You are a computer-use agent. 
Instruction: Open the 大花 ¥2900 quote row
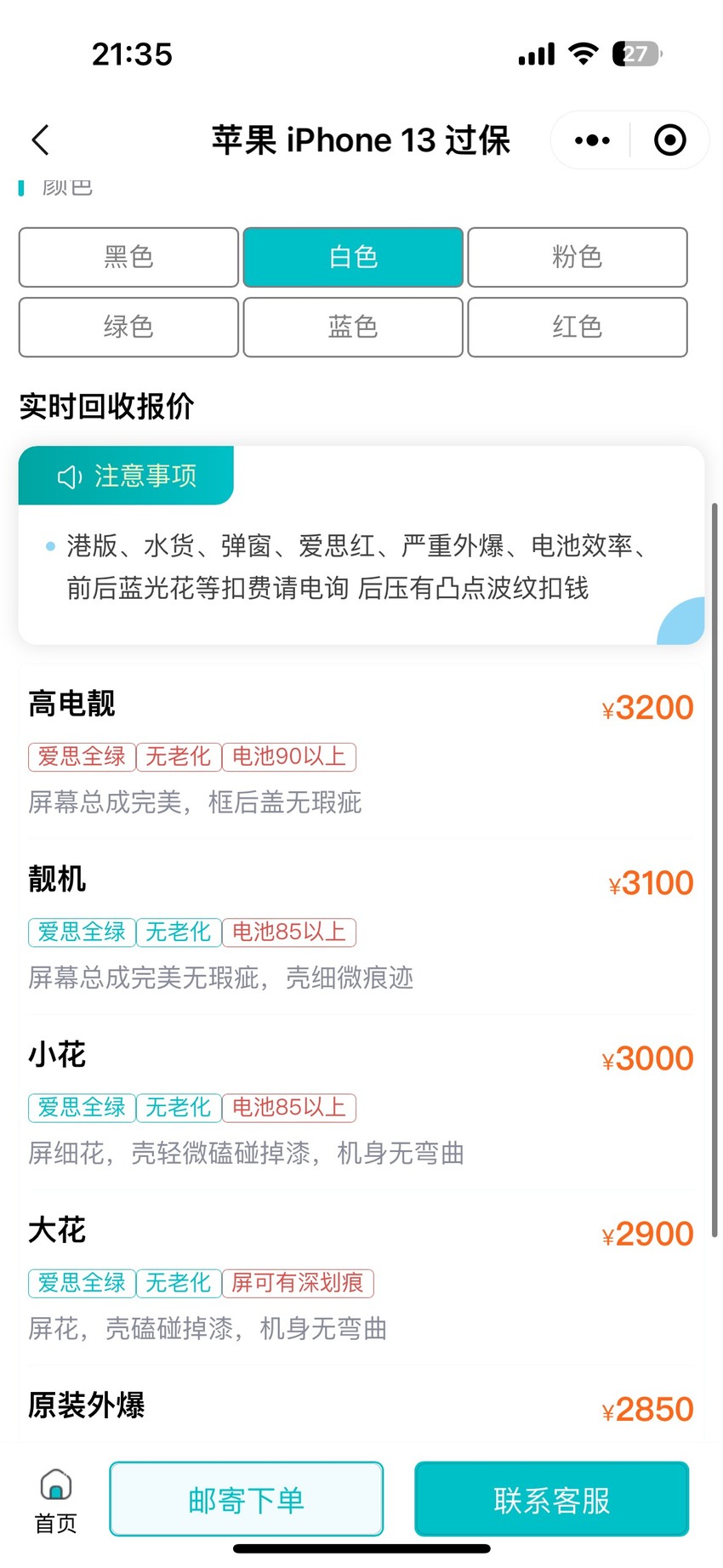tap(361, 1278)
